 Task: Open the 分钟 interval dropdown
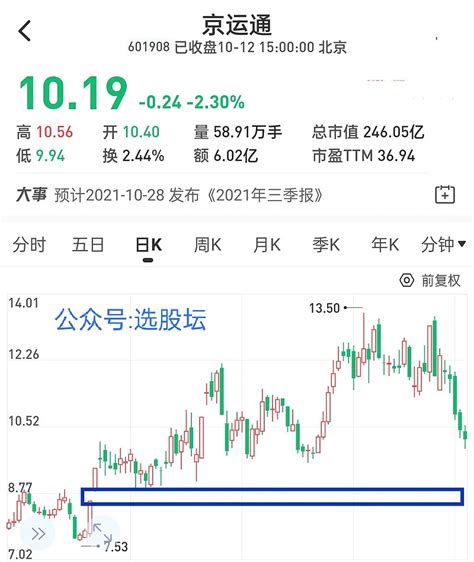[x=443, y=245]
